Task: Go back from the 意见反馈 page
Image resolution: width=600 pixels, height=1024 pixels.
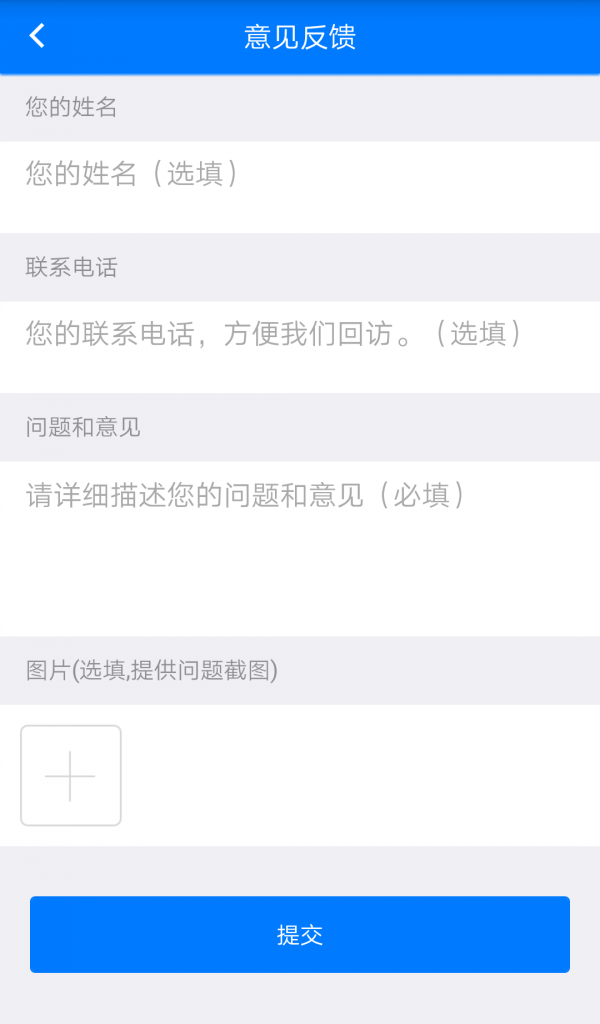Action: coord(37,36)
